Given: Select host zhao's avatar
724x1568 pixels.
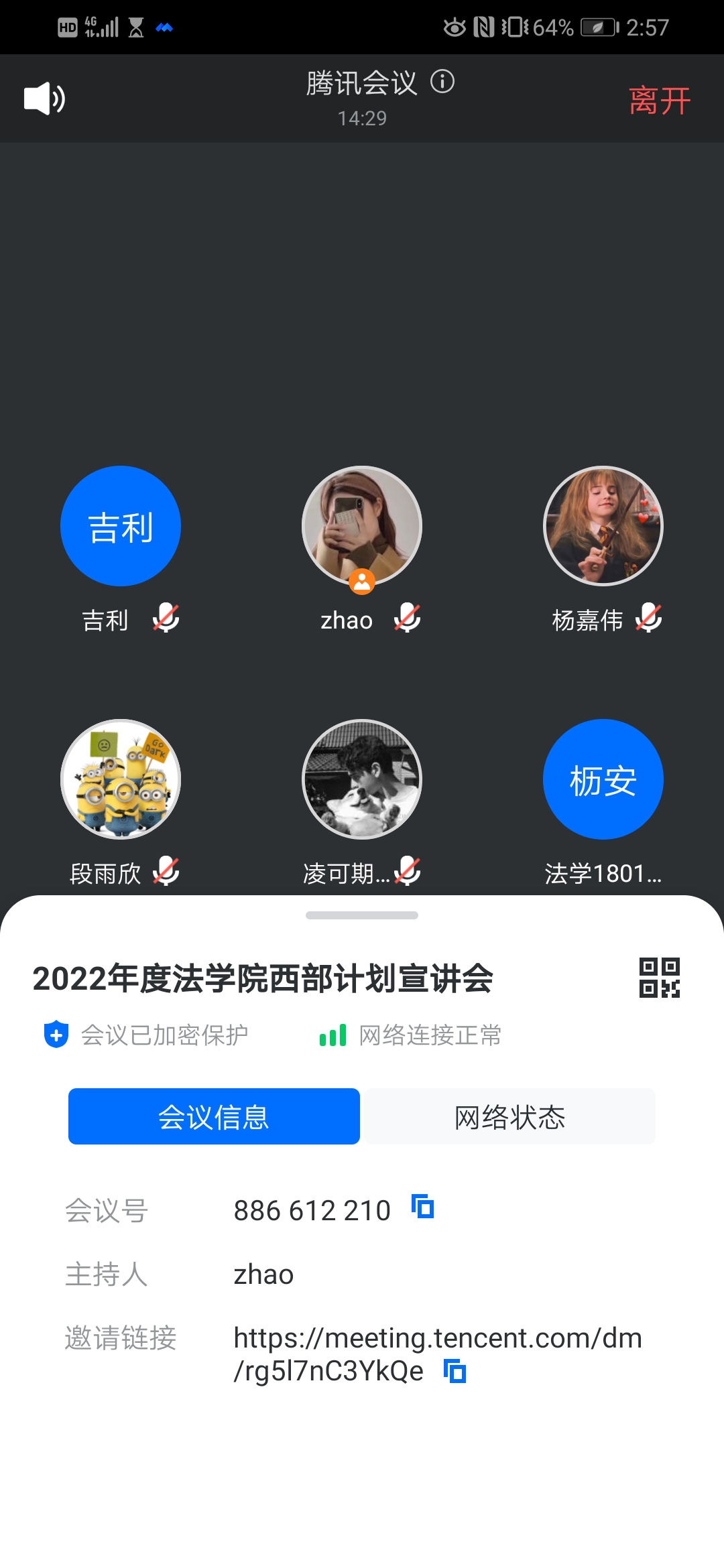Looking at the screenshot, I should pyautogui.click(x=362, y=526).
